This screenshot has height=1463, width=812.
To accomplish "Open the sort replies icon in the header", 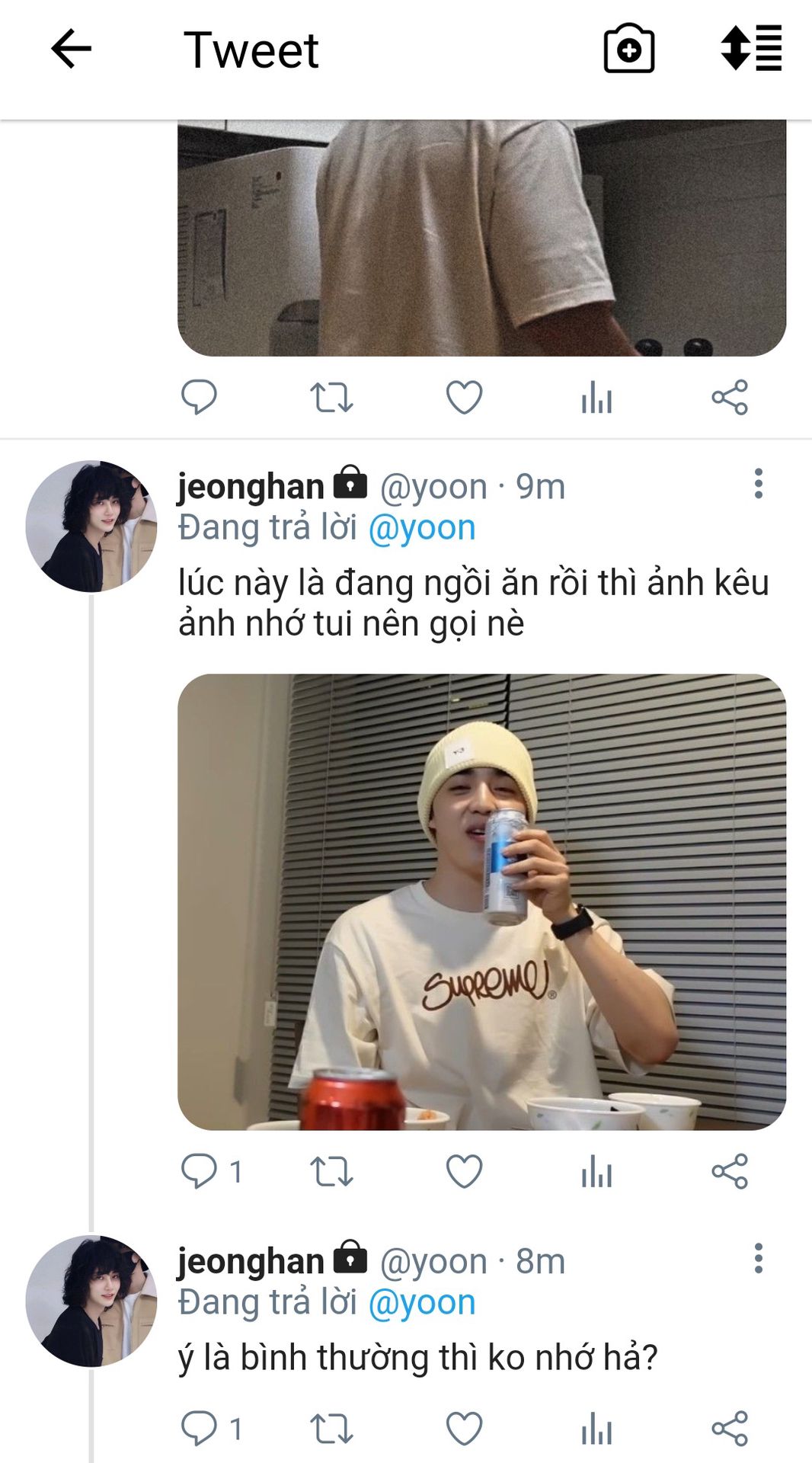I will click(x=751, y=48).
